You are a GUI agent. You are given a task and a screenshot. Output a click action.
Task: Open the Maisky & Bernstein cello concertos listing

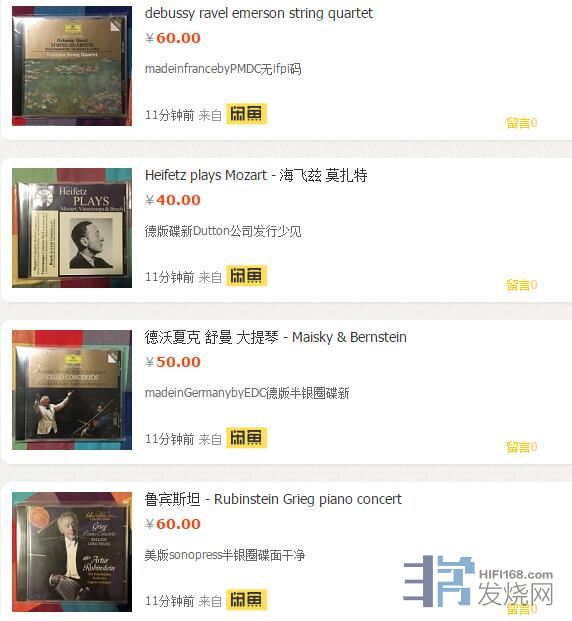click(275, 337)
